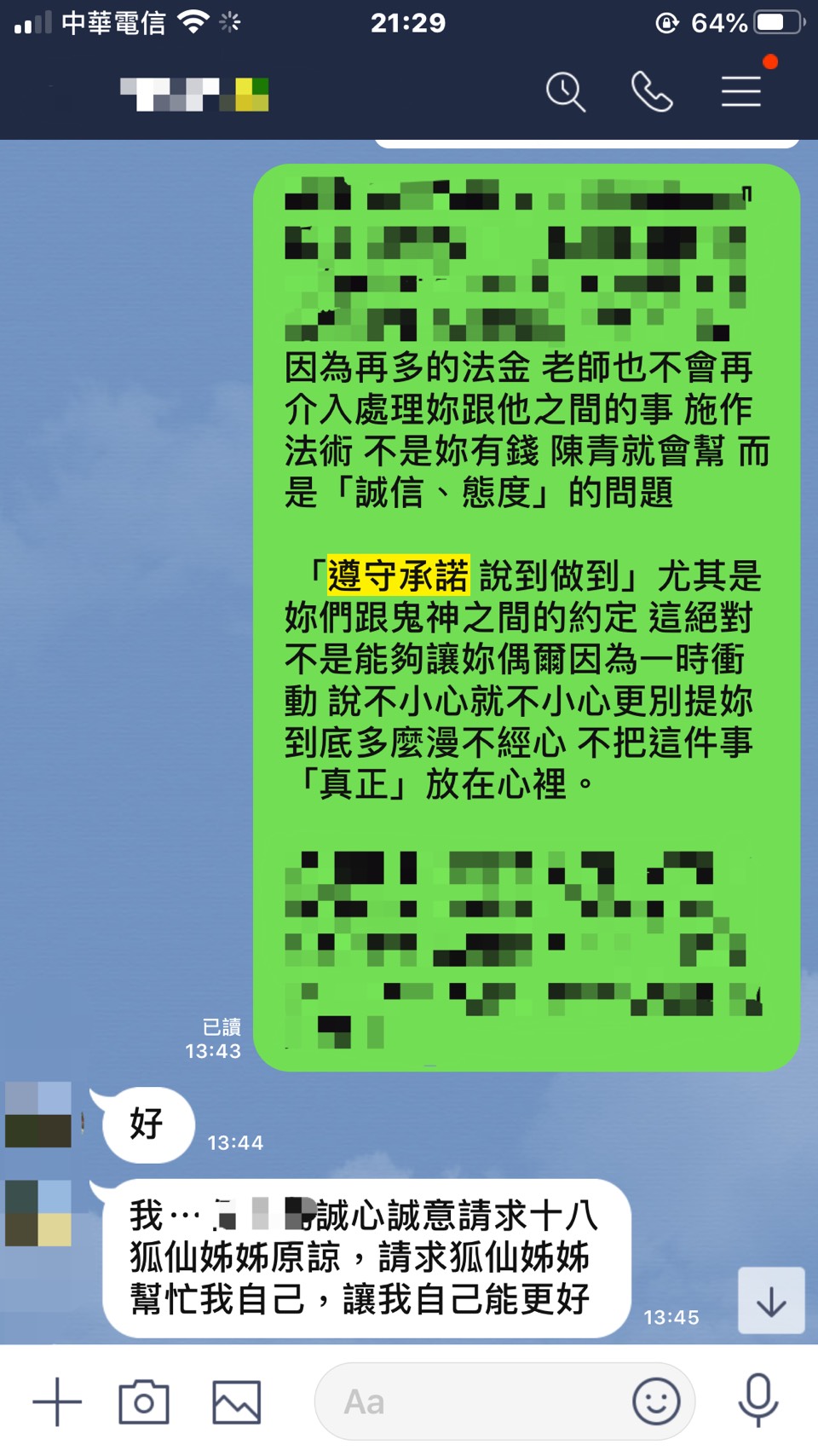The image size is (818, 1456).
Task: Open the chat menu
Action: point(741,91)
